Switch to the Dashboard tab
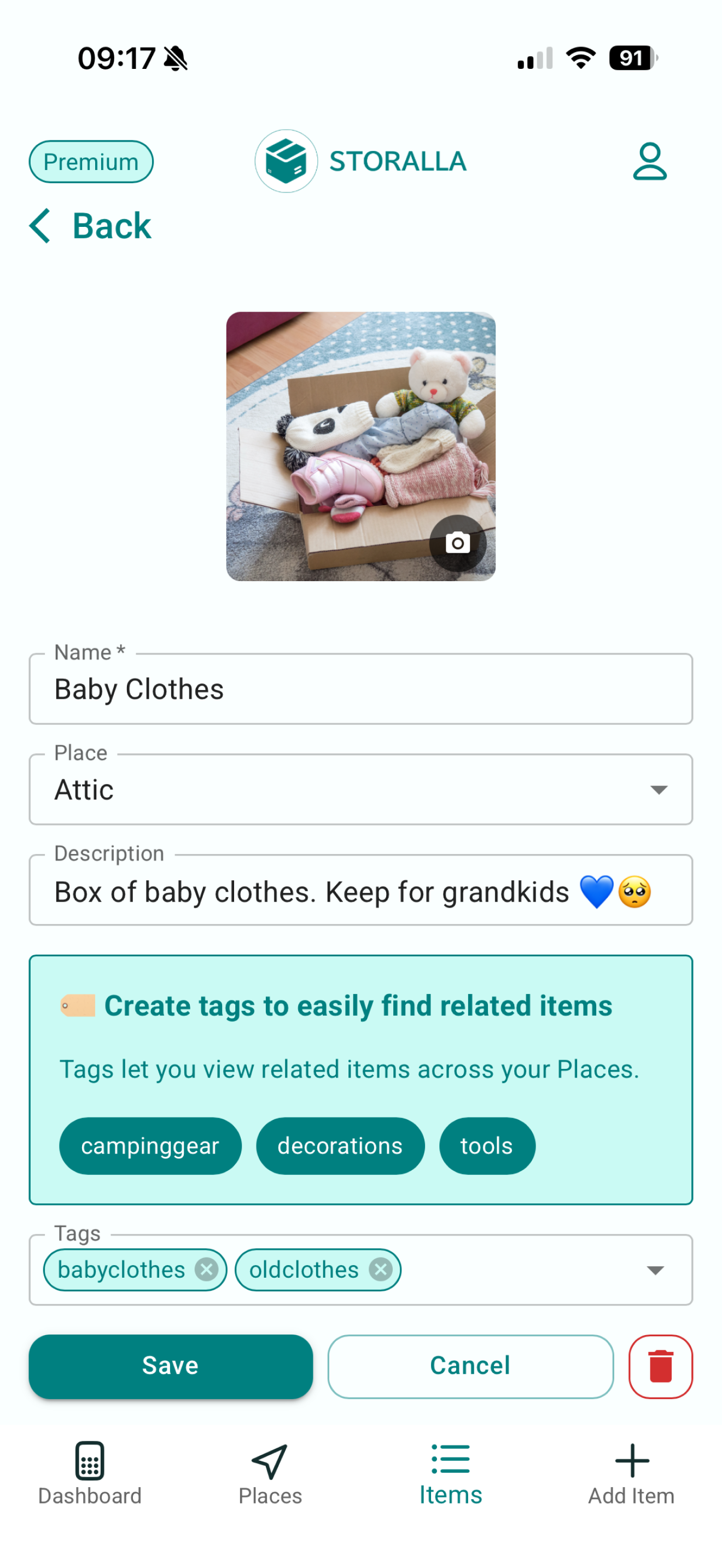This screenshot has height=1568, width=722. (x=90, y=1473)
